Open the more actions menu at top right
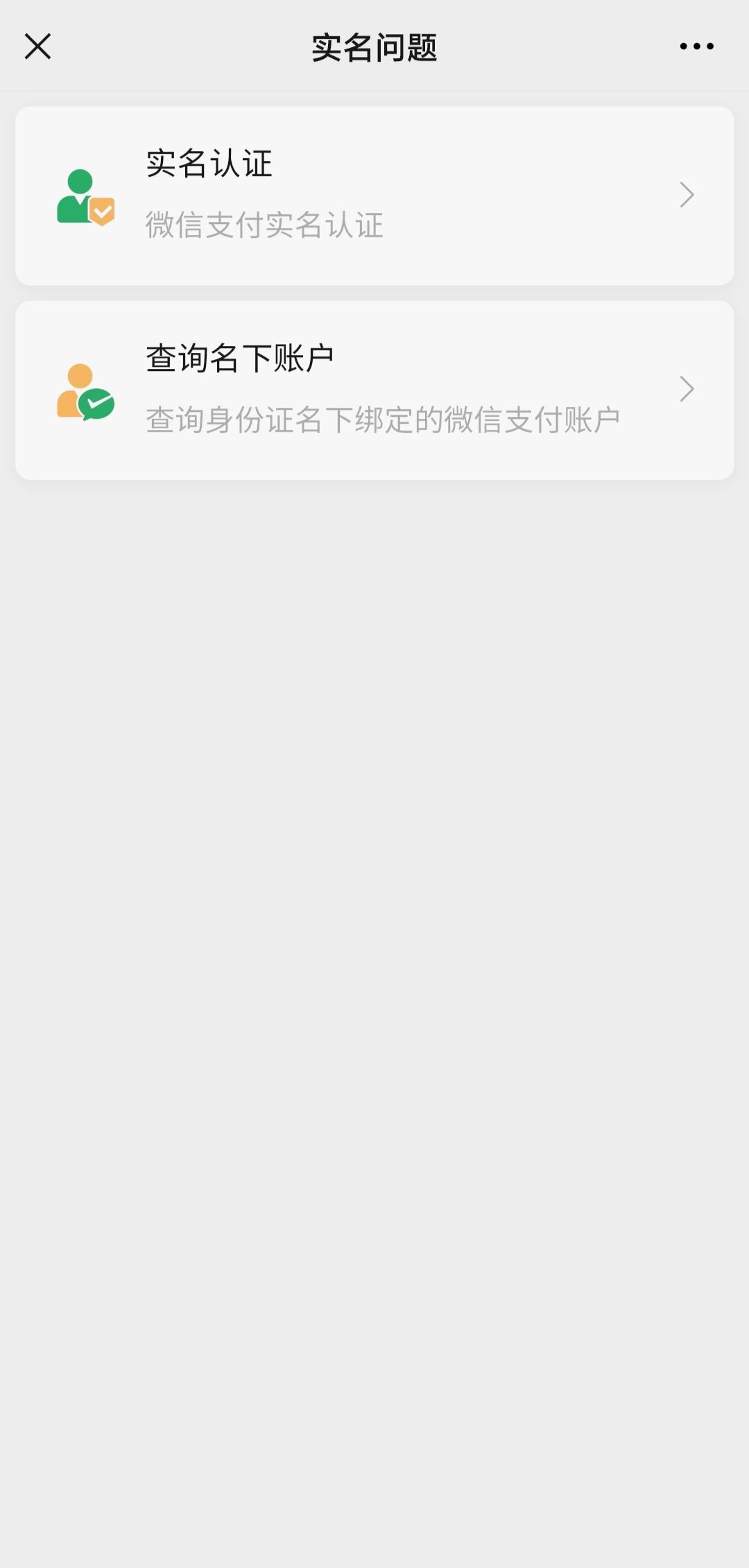 click(x=697, y=46)
